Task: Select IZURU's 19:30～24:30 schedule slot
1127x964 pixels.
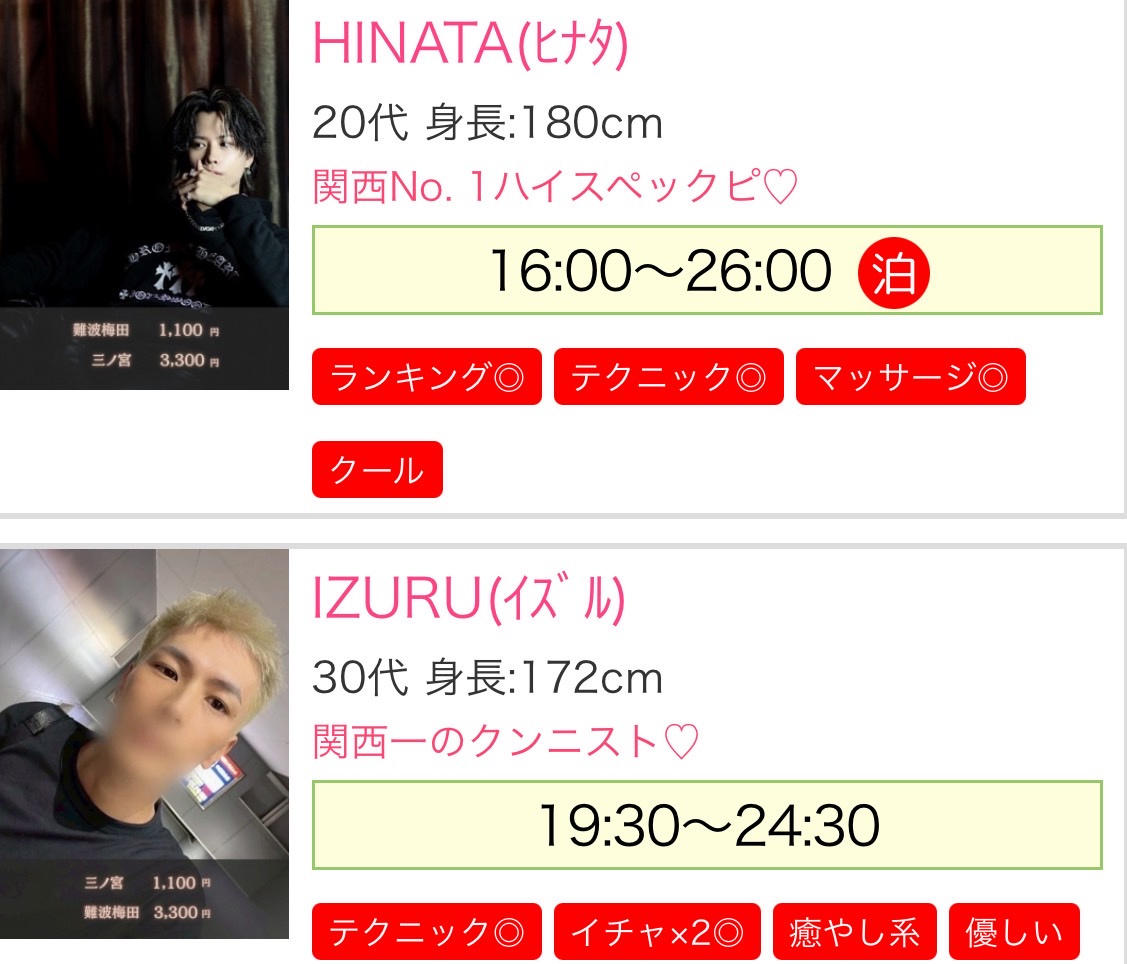Action: 707,825
